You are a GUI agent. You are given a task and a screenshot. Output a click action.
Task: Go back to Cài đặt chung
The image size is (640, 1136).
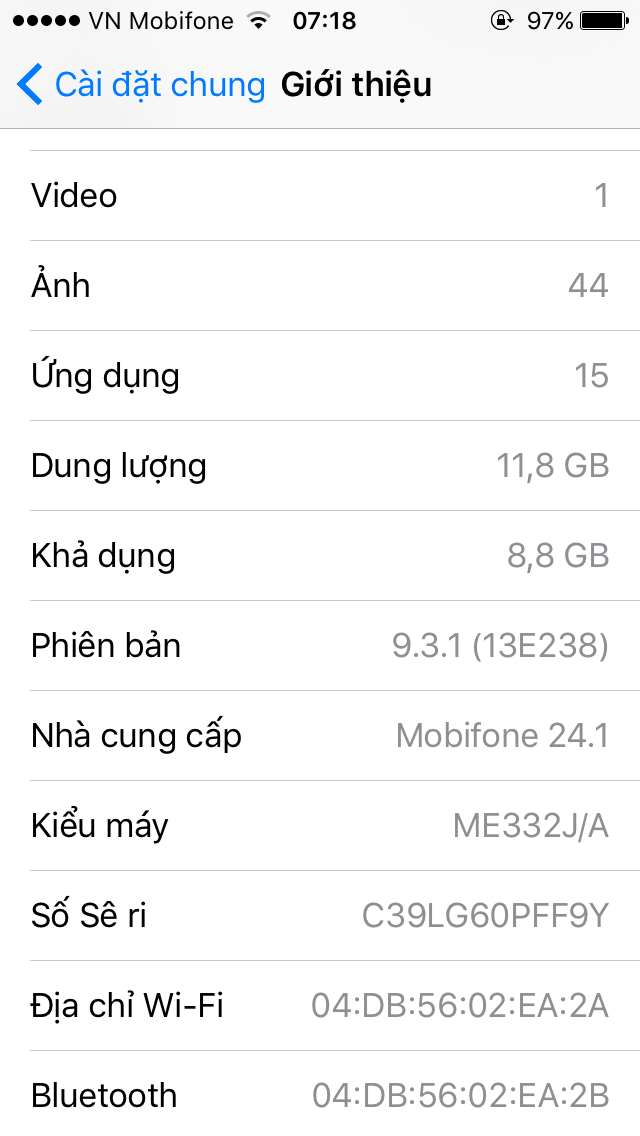coord(140,85)
